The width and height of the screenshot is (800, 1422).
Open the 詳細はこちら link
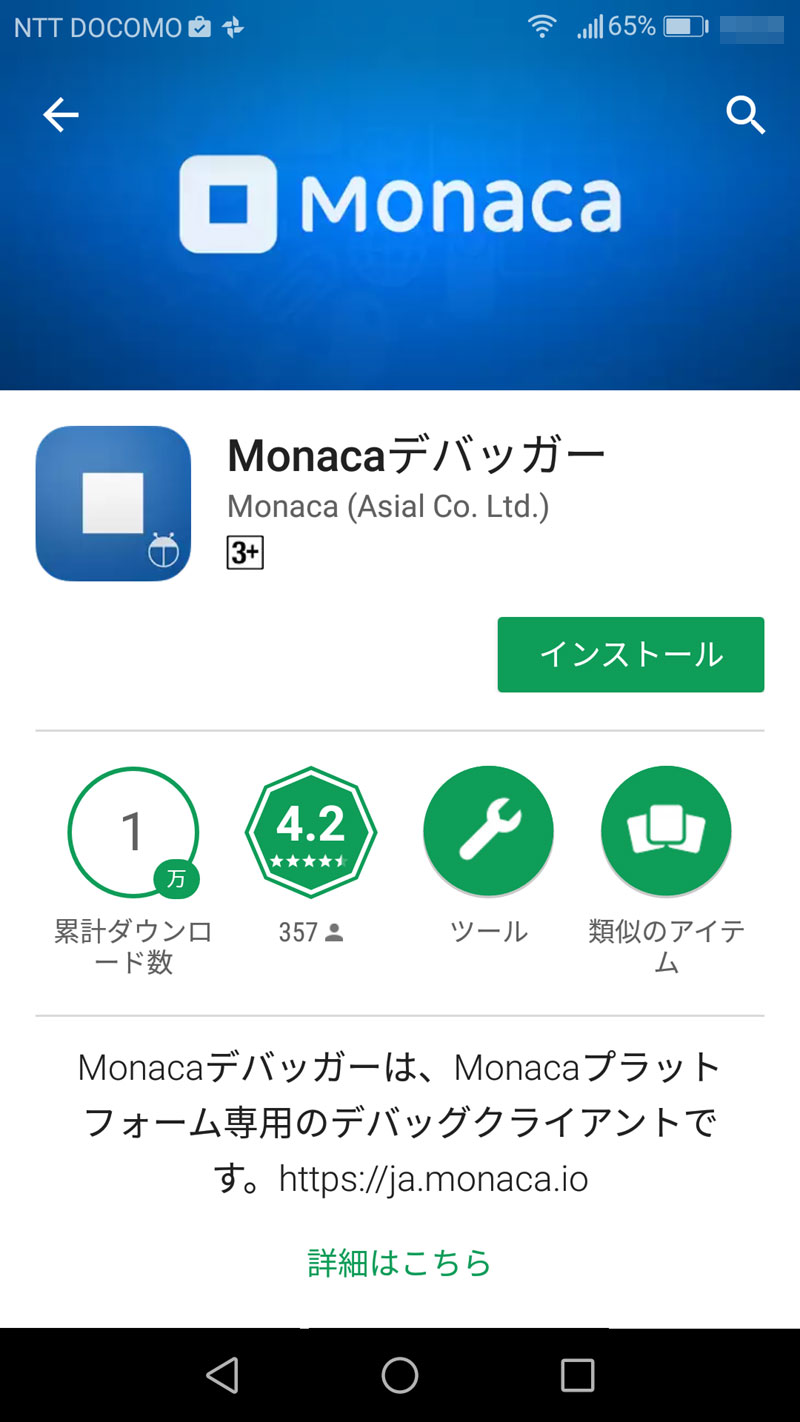(x=399, y=1263)
